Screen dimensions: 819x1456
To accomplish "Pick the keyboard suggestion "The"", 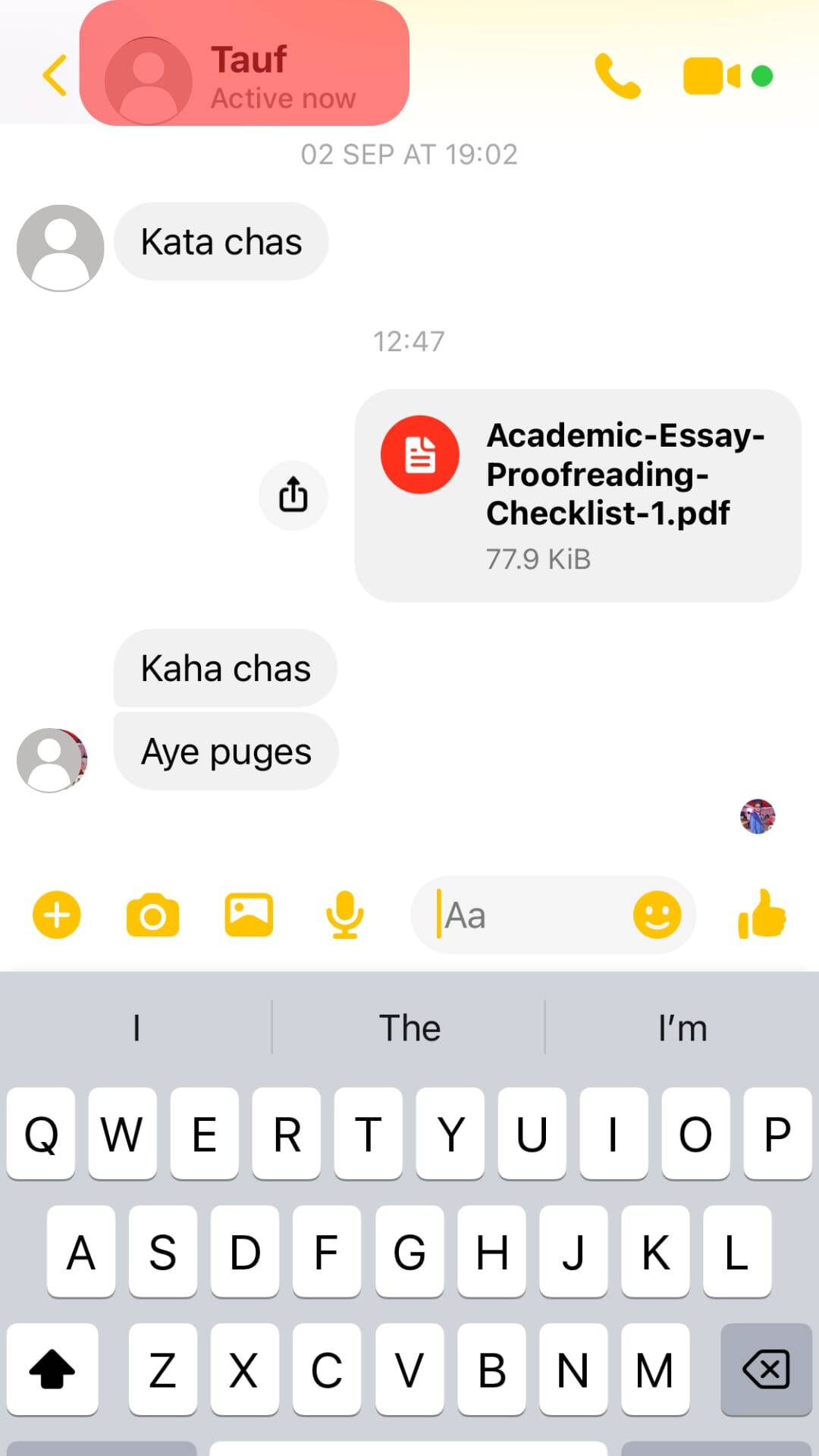I will click(x=409, y=1028).
